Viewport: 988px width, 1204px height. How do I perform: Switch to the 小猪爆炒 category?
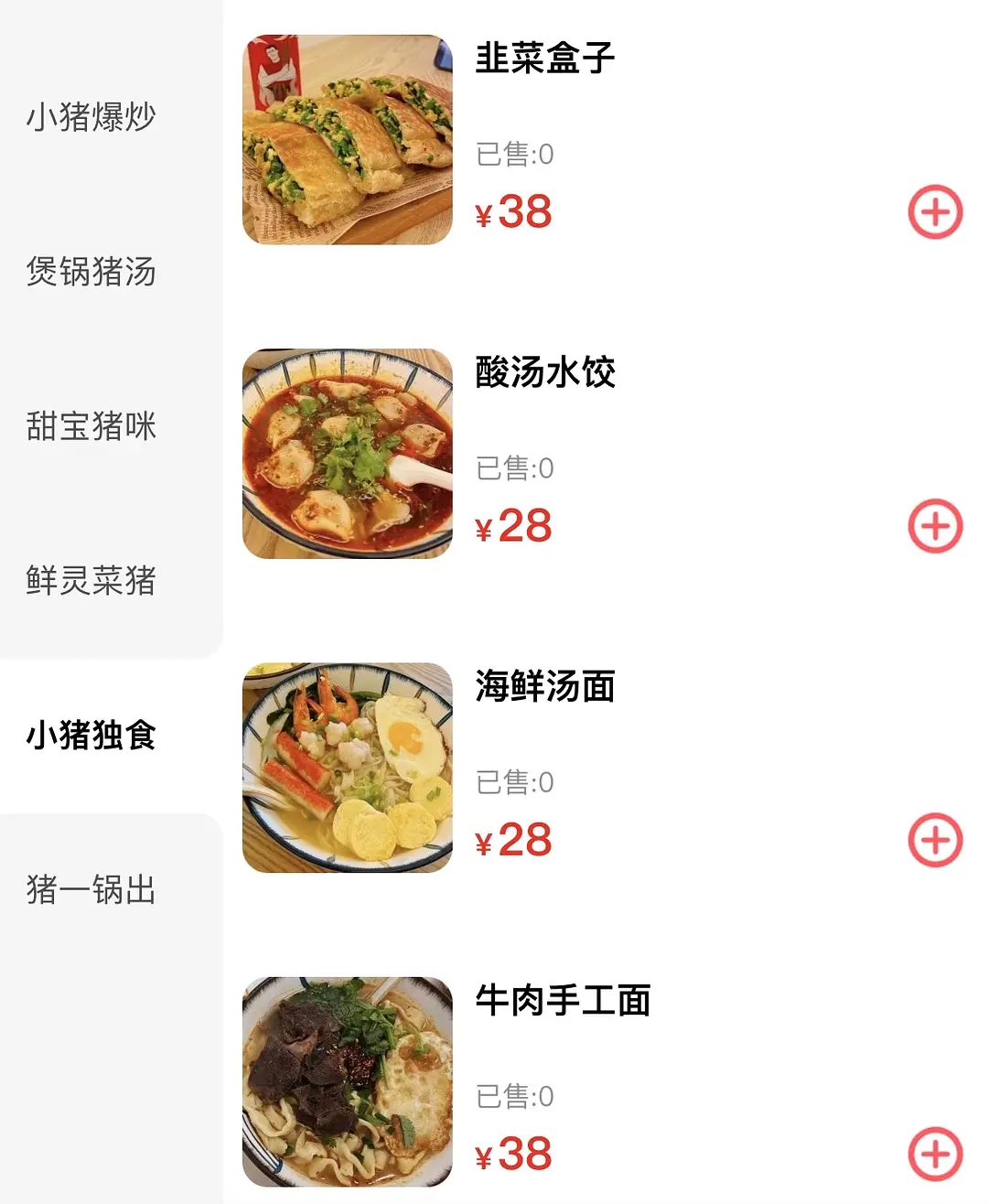pyautogui.click(x=91, y=117)
